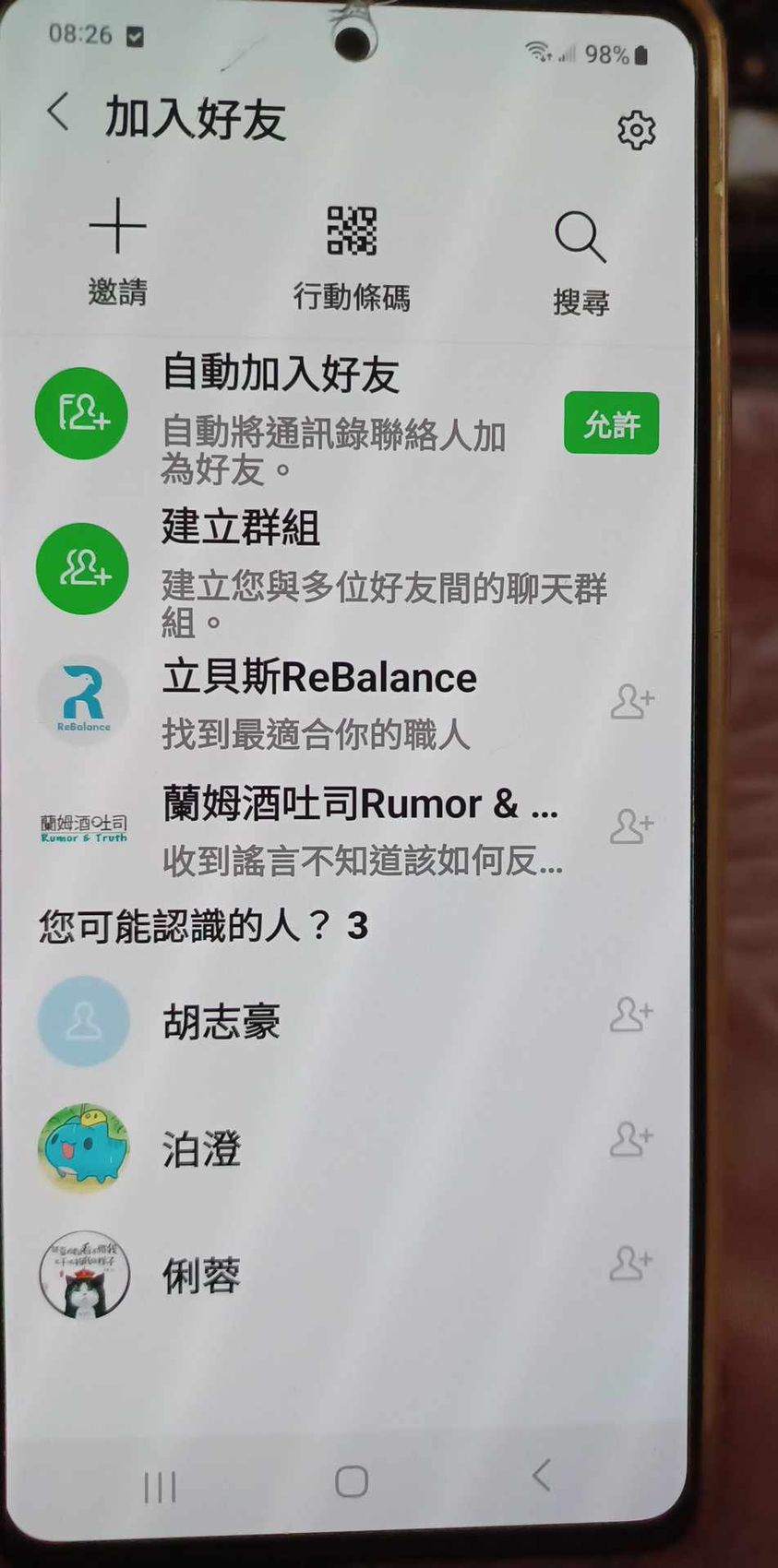Add 立貝斯ReBalance as a friend
This screenshot has height=1568, width=778.
tap(632, 701)
